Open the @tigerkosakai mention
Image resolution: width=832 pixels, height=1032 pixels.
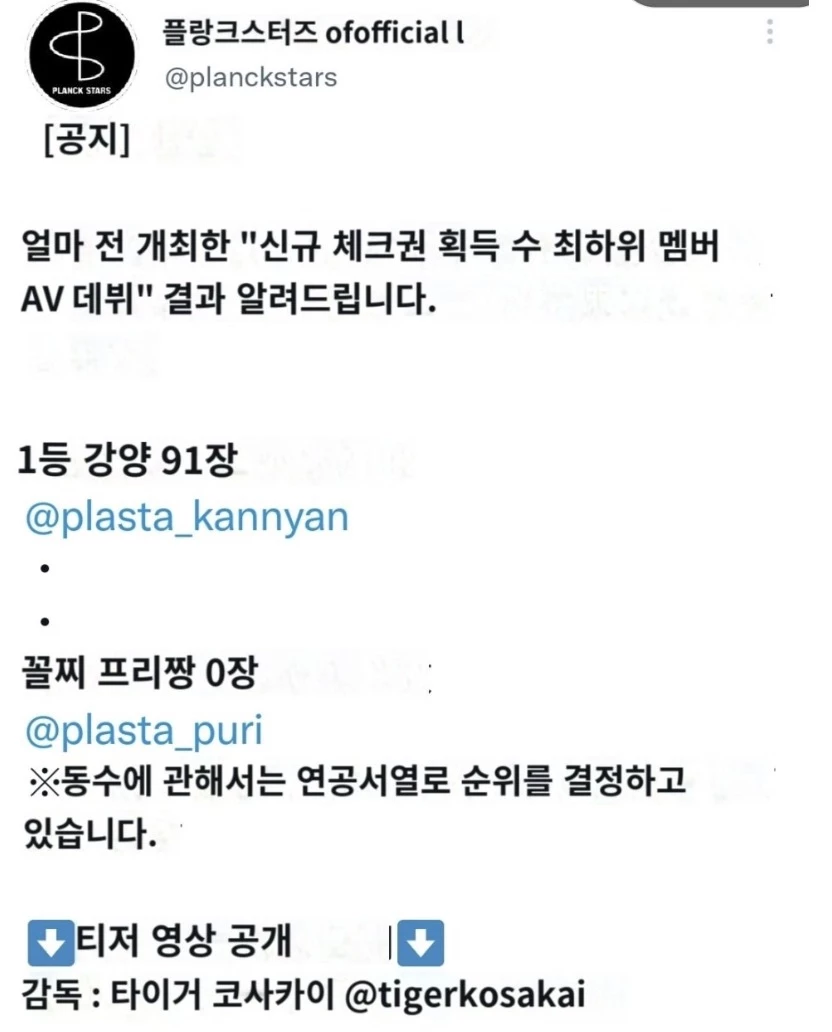click(x=464, y=995)
